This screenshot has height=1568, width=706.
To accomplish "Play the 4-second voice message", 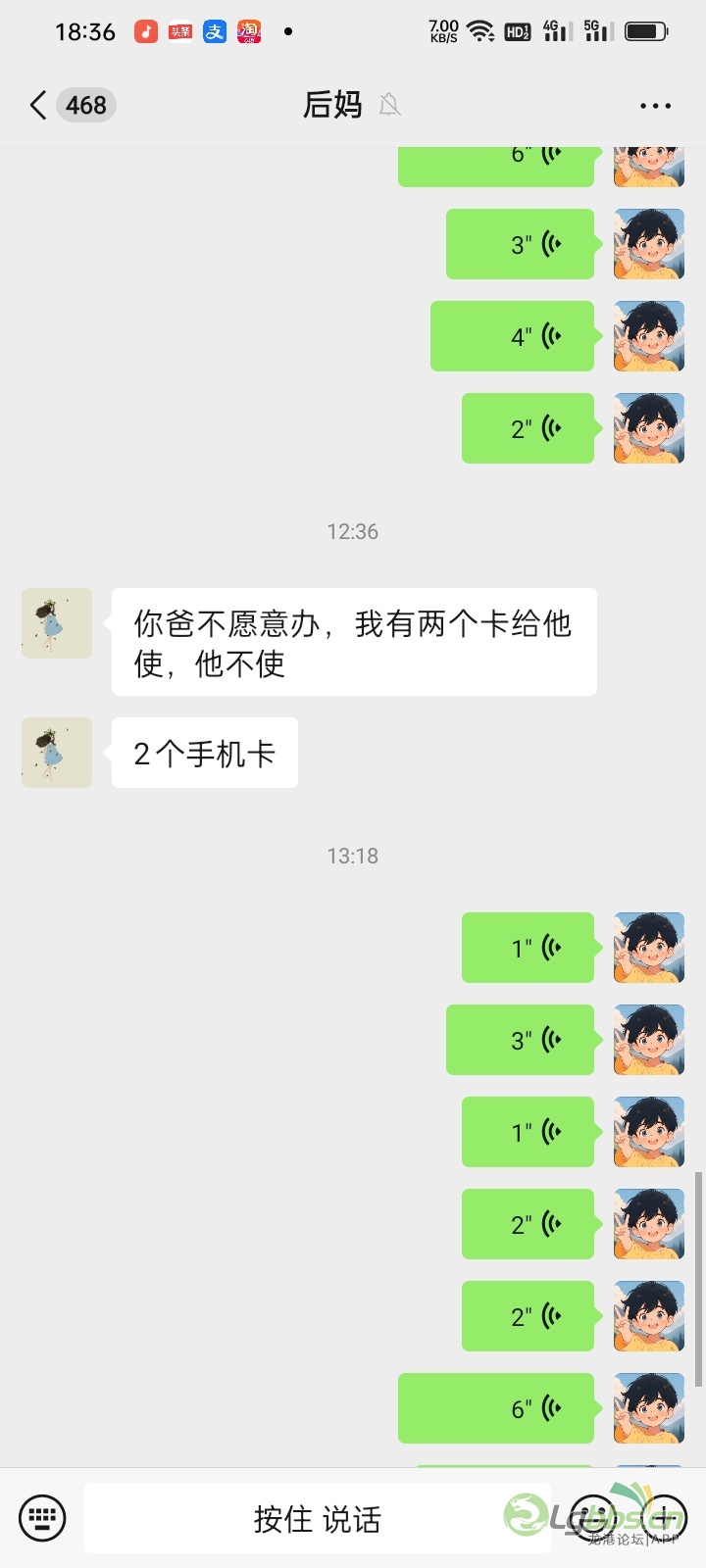I will point(512,336).
